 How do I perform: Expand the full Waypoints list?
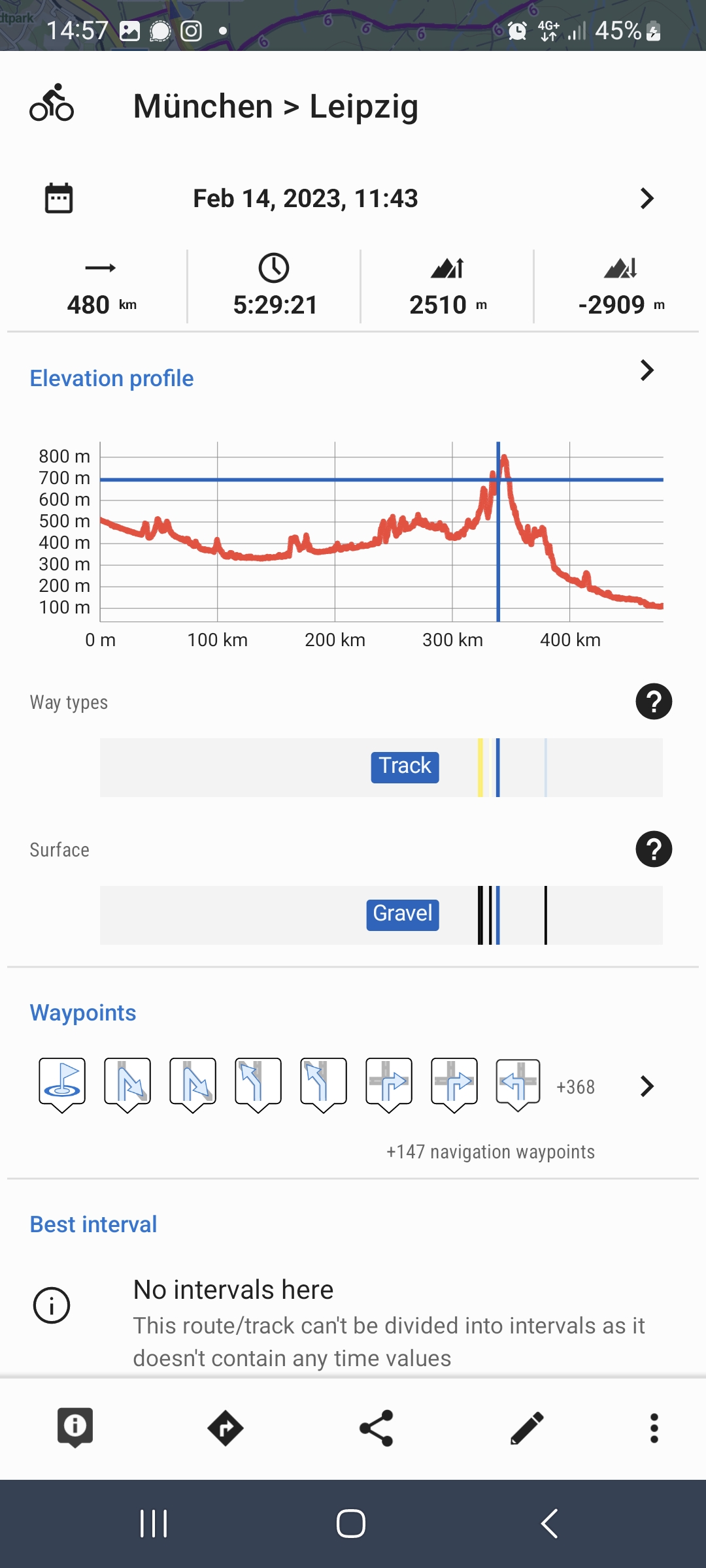pyautogui.click(x=647, y=1086)
